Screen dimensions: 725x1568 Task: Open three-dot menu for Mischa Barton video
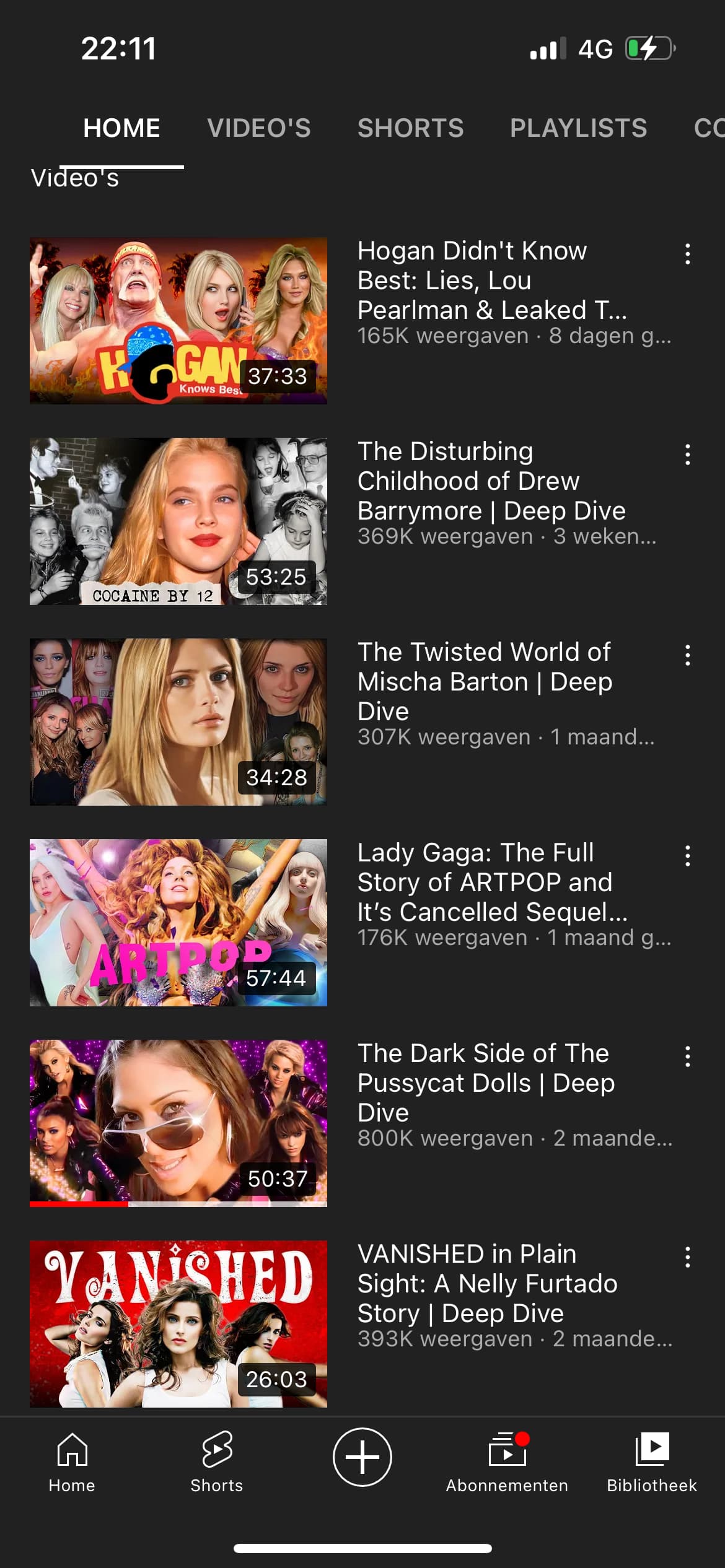tap(687, 655)
